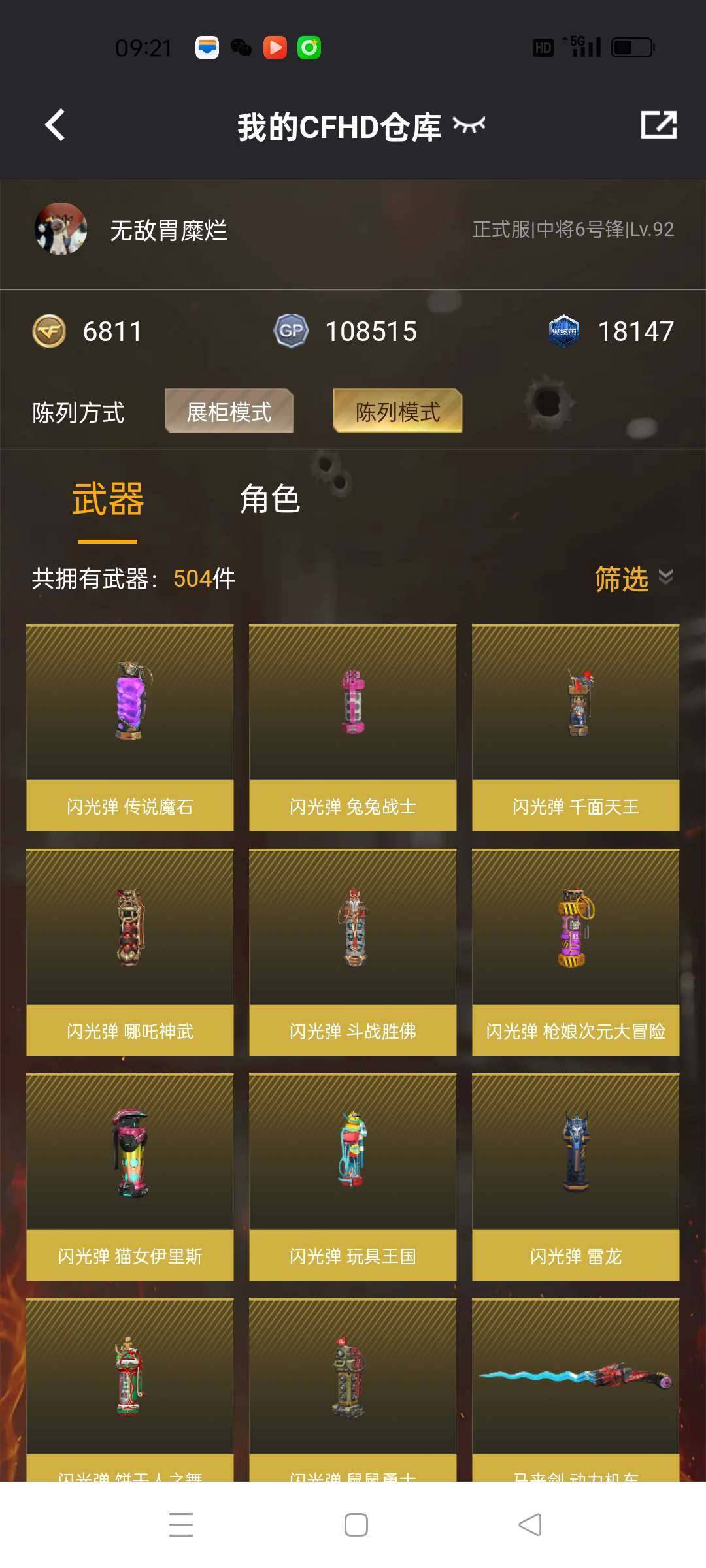The image size is (706, 1568).
Task: Tap the blue 火线币 currency icon
Action: (566, 331)
